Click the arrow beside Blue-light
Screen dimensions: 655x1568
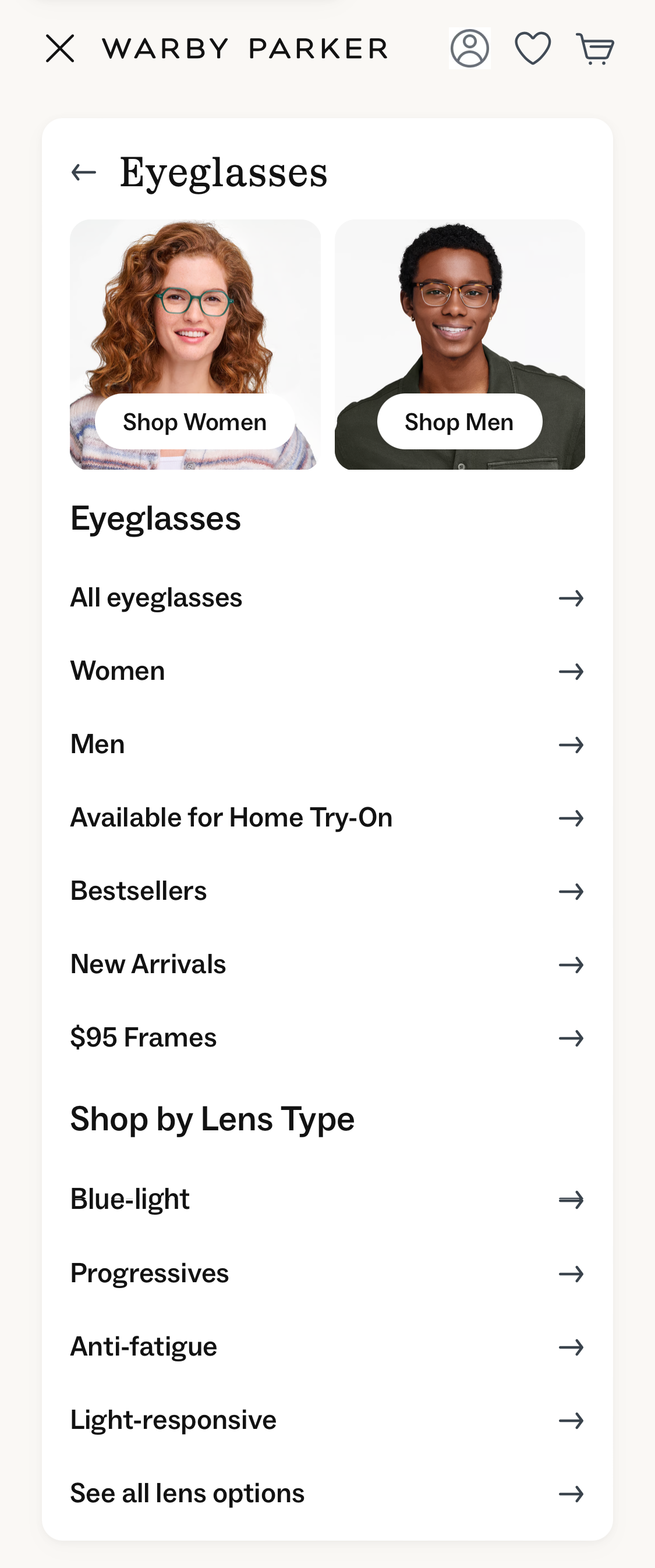coord(571,1200)
